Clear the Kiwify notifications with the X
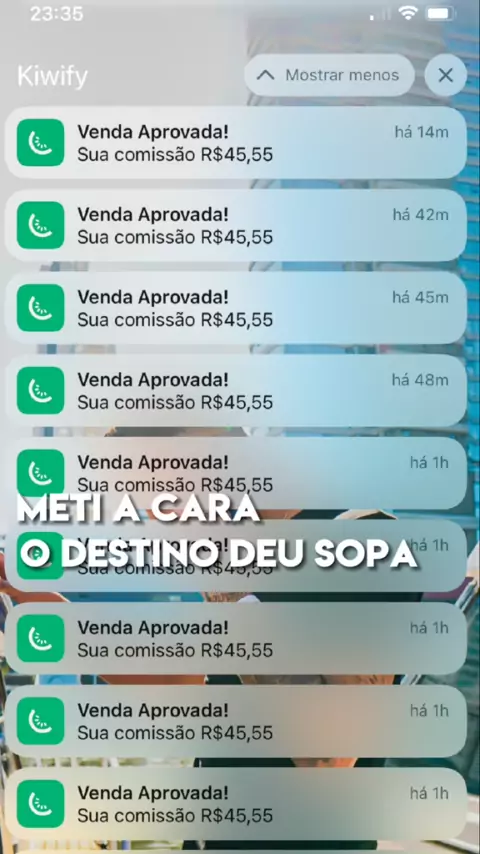This screenshot has width=480, height=854. tap(446, 75)
